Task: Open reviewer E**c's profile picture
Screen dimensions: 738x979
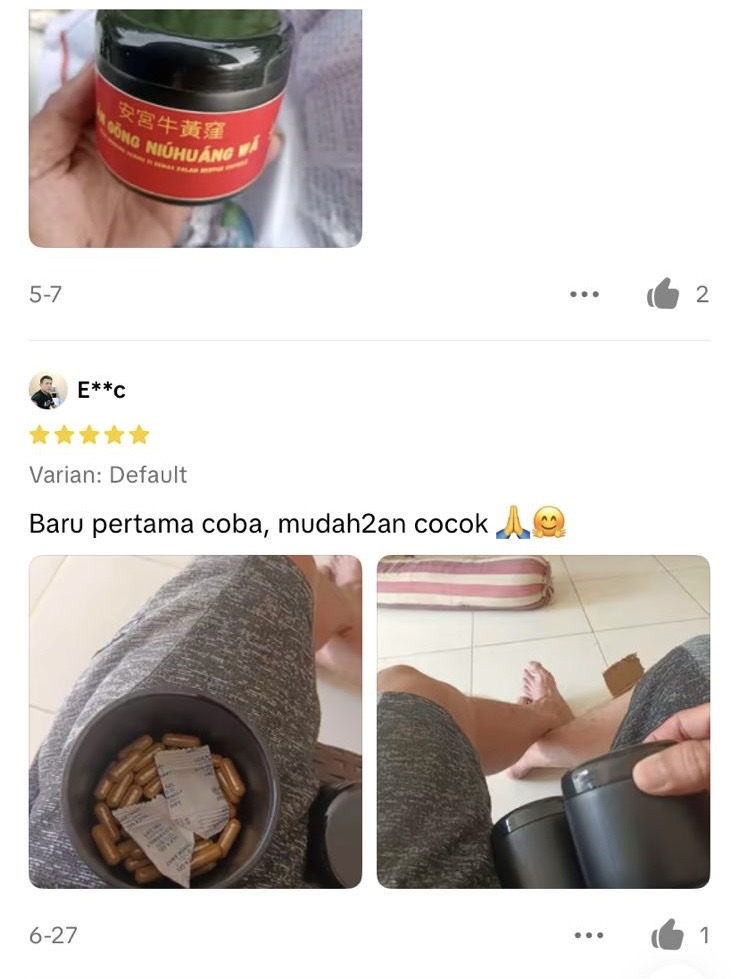Action: (x=48, y=390)
